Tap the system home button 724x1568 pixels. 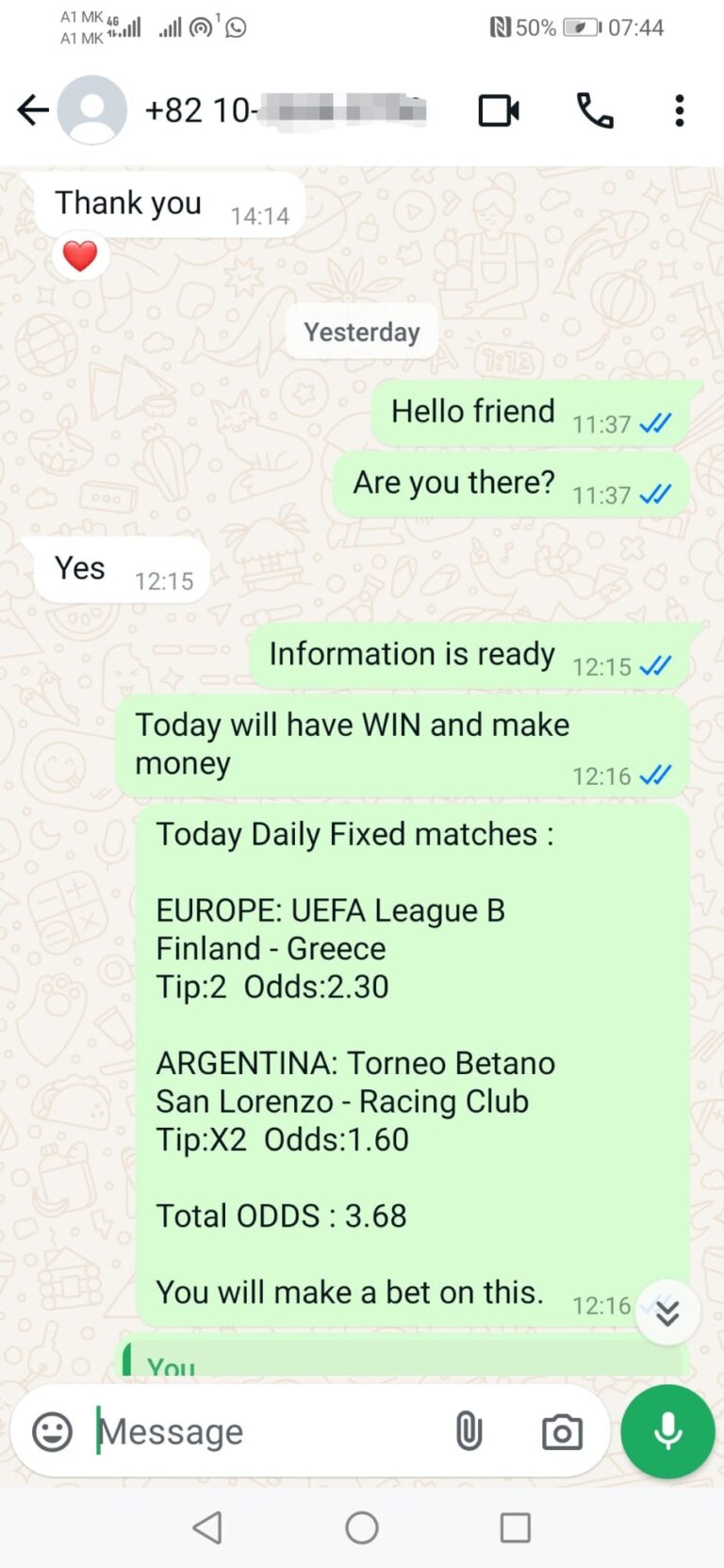[x=362, y=1527]
